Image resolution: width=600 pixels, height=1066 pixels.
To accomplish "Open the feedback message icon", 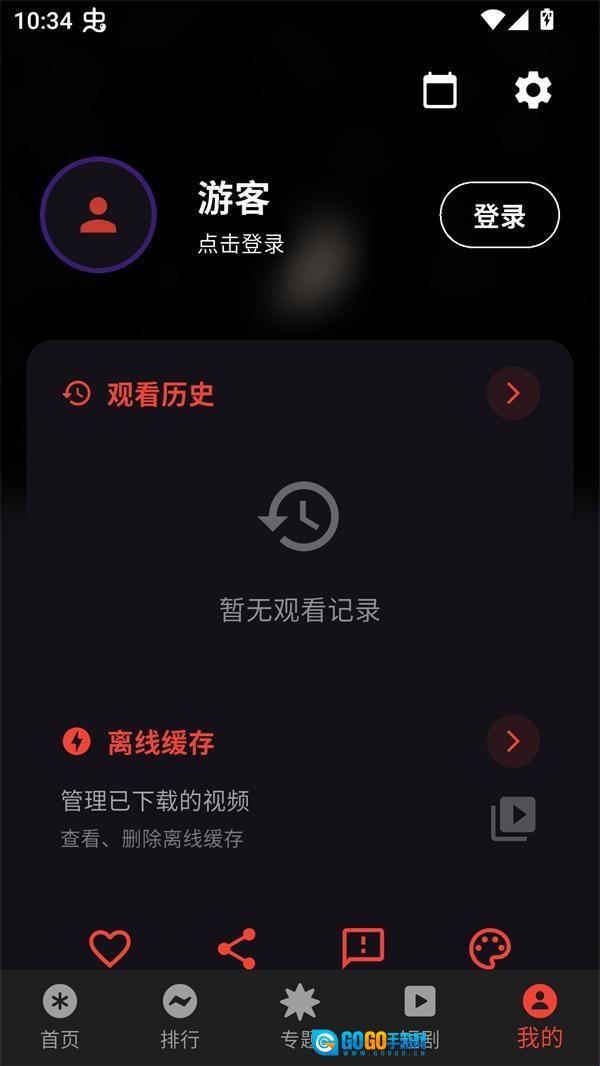I will [x=363, y=947].
